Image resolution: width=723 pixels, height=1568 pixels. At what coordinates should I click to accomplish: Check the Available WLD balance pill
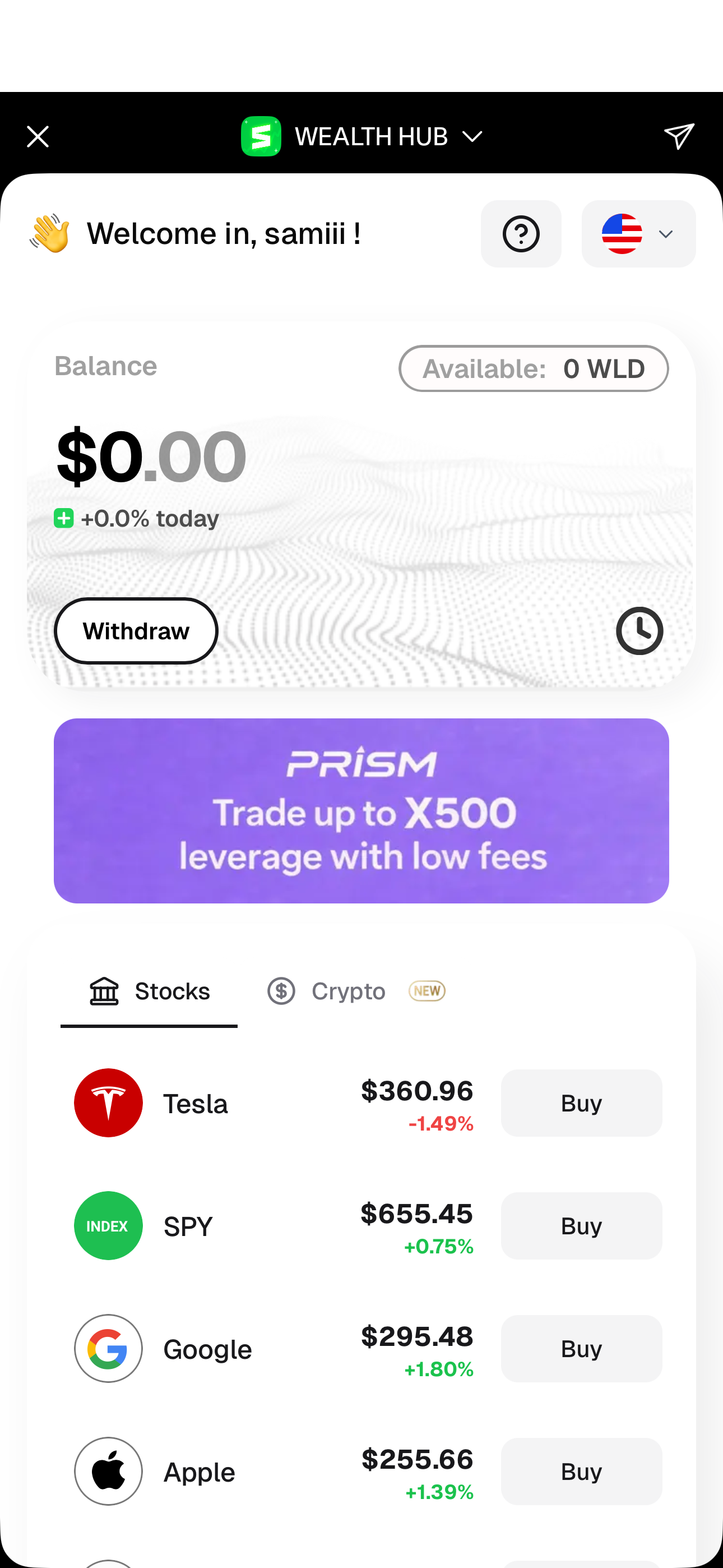pyautogui.click(x=533, y=368)
